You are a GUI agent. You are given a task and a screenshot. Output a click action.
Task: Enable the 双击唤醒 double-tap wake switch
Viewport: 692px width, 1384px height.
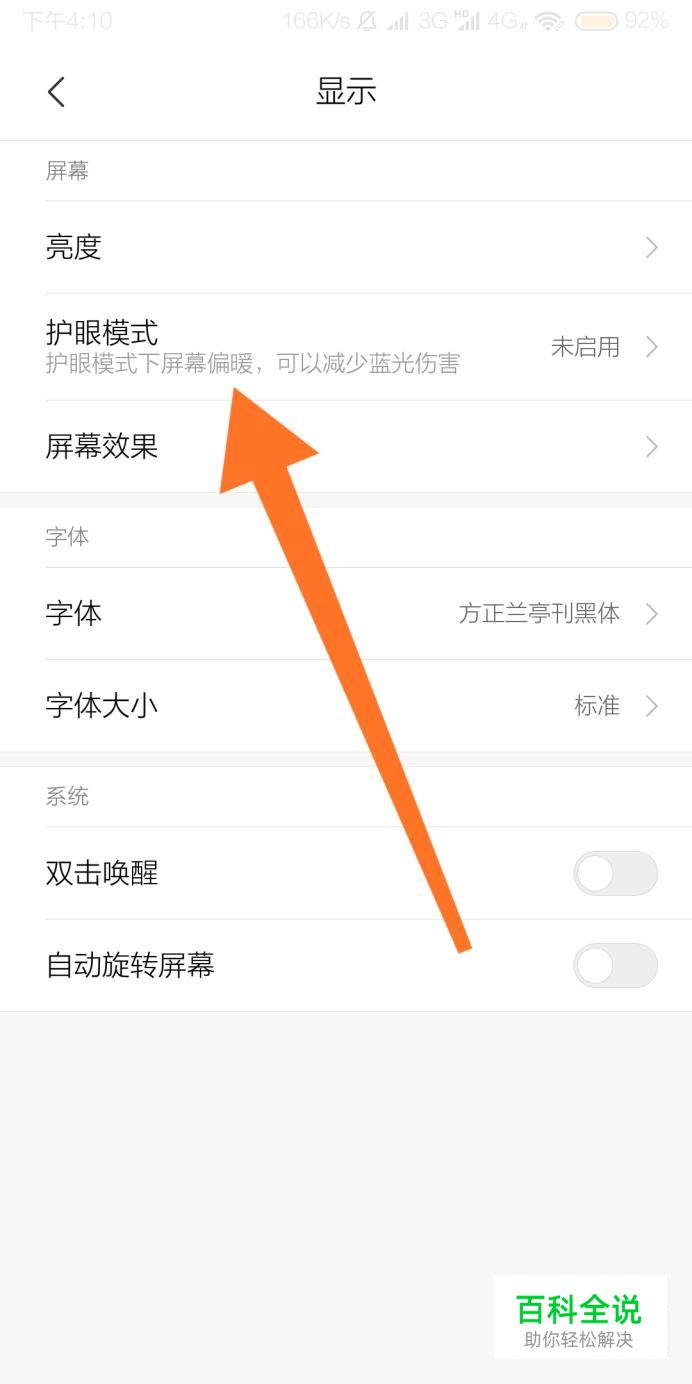[615, 873]
